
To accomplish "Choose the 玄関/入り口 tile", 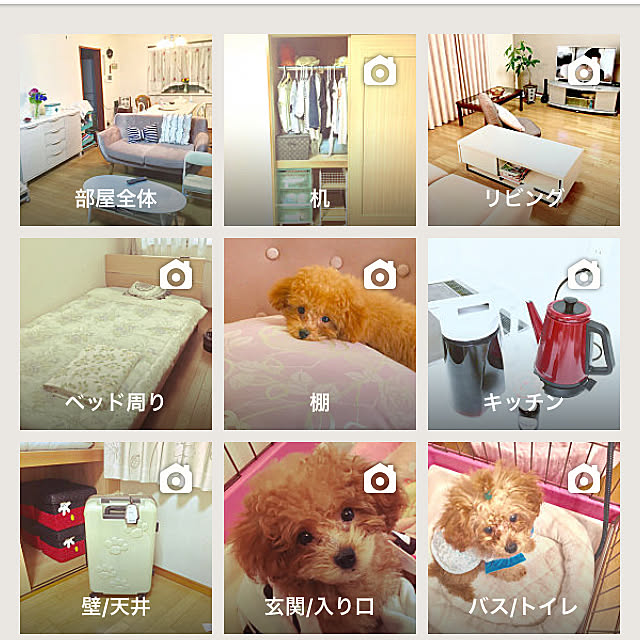I will tap(320, 538).
